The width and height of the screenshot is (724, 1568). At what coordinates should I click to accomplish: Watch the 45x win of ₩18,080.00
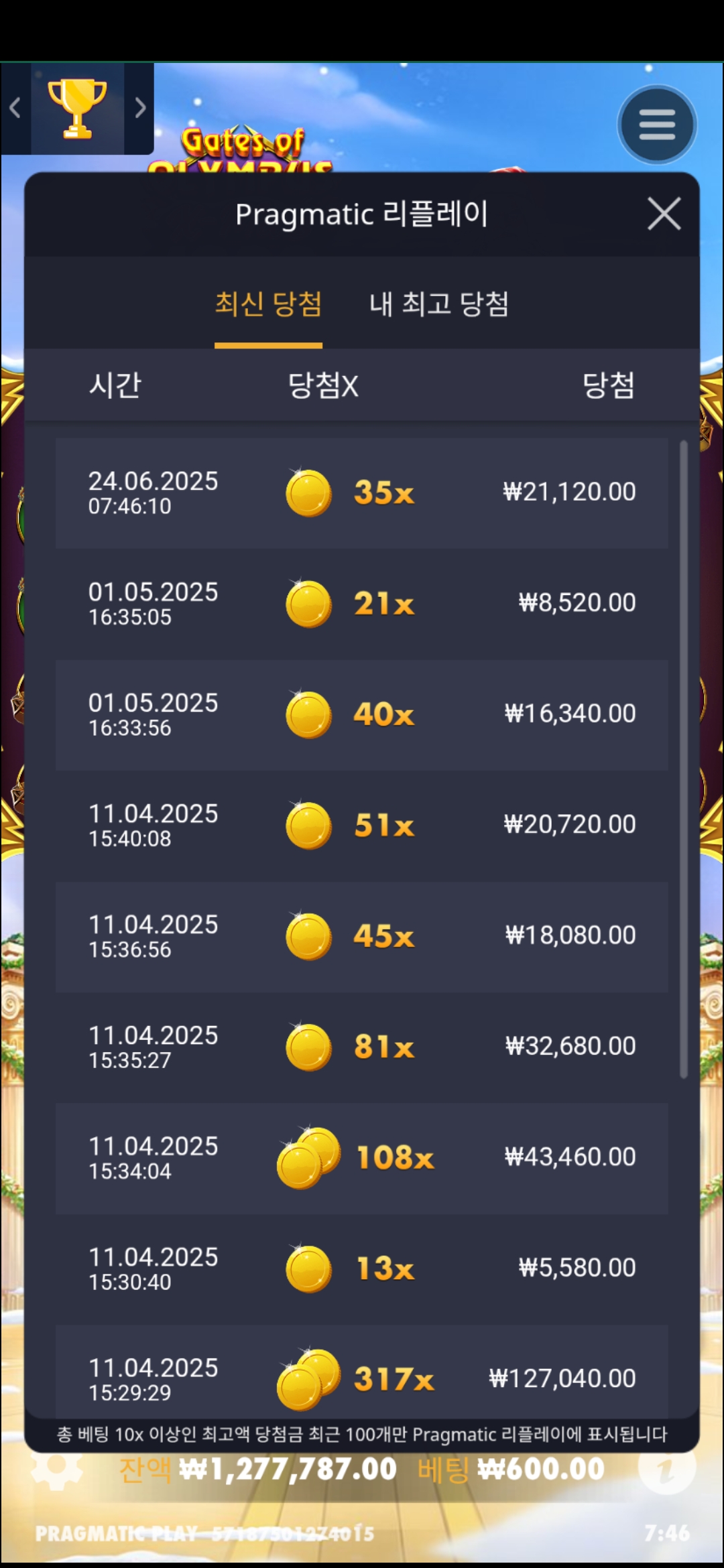[x=362, y=936]
